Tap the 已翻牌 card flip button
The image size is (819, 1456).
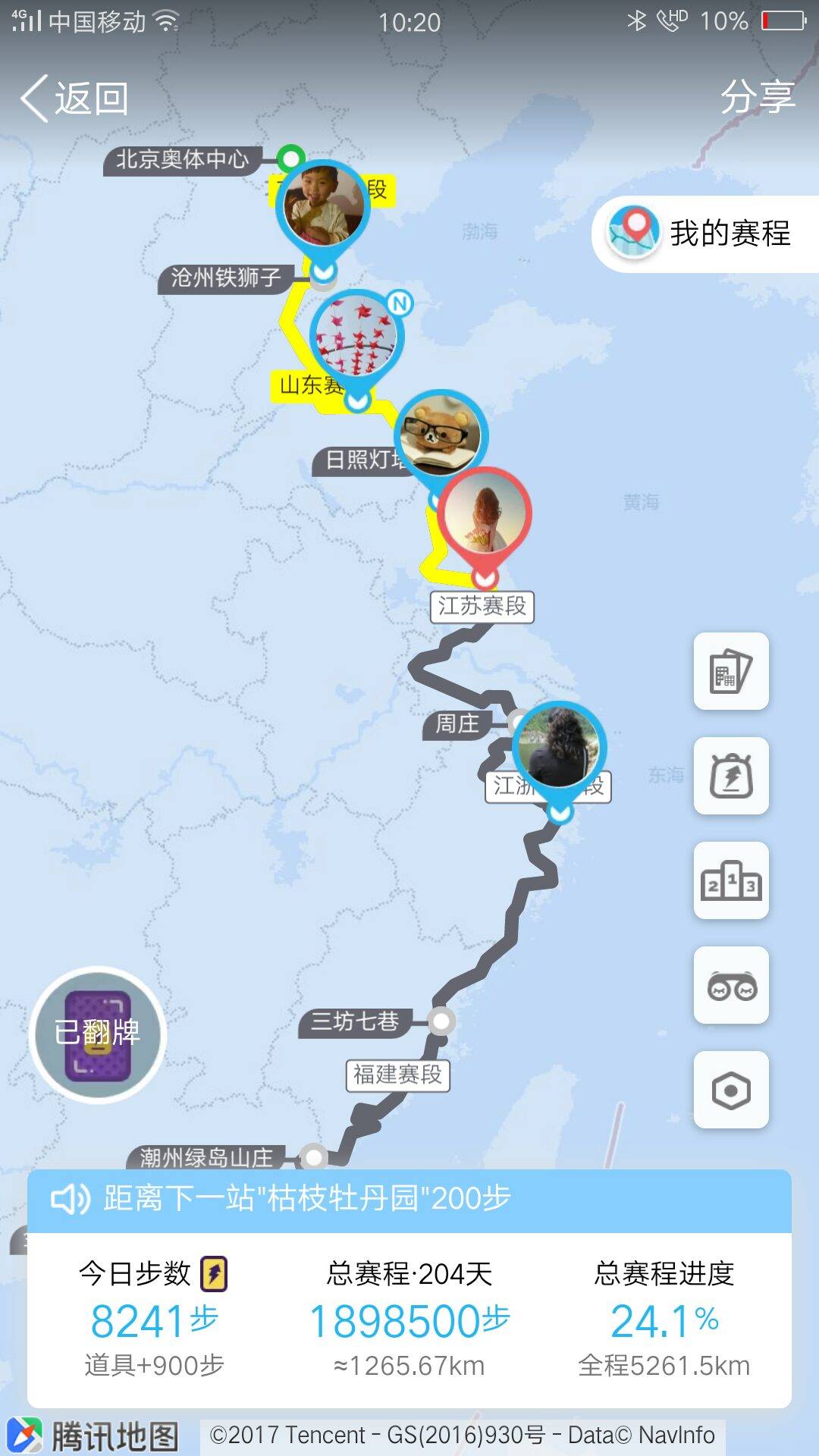(97, 1034)
